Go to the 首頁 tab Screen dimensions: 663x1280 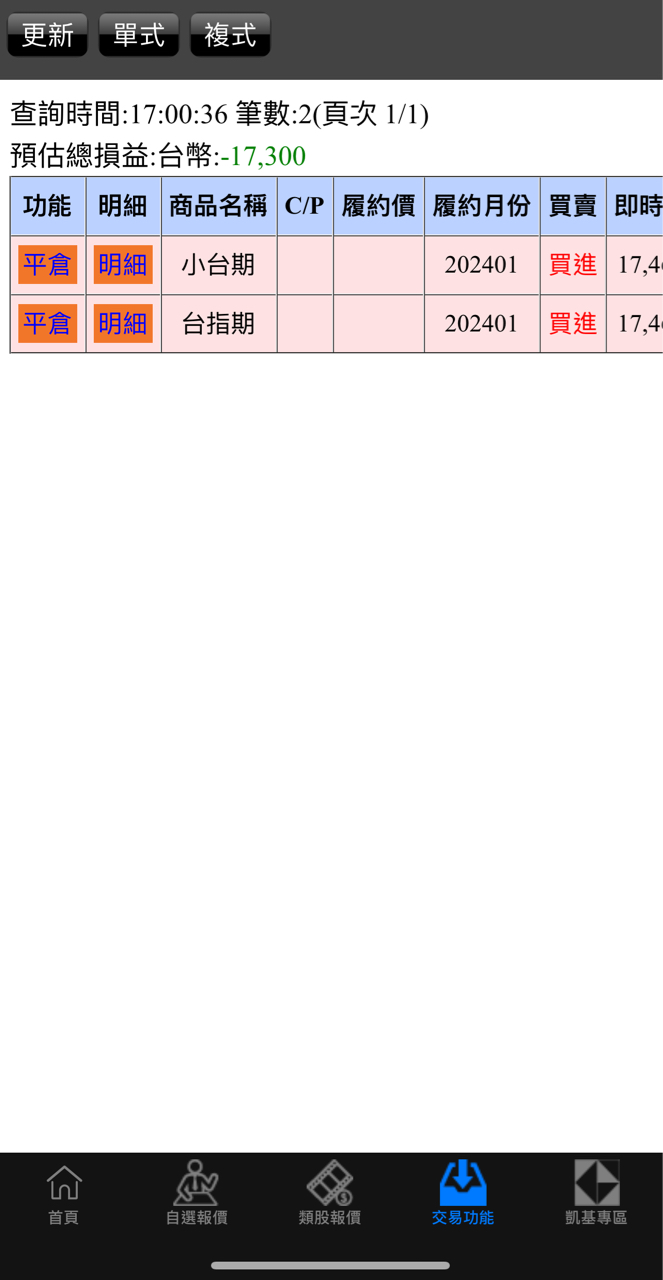point(64,1194)
